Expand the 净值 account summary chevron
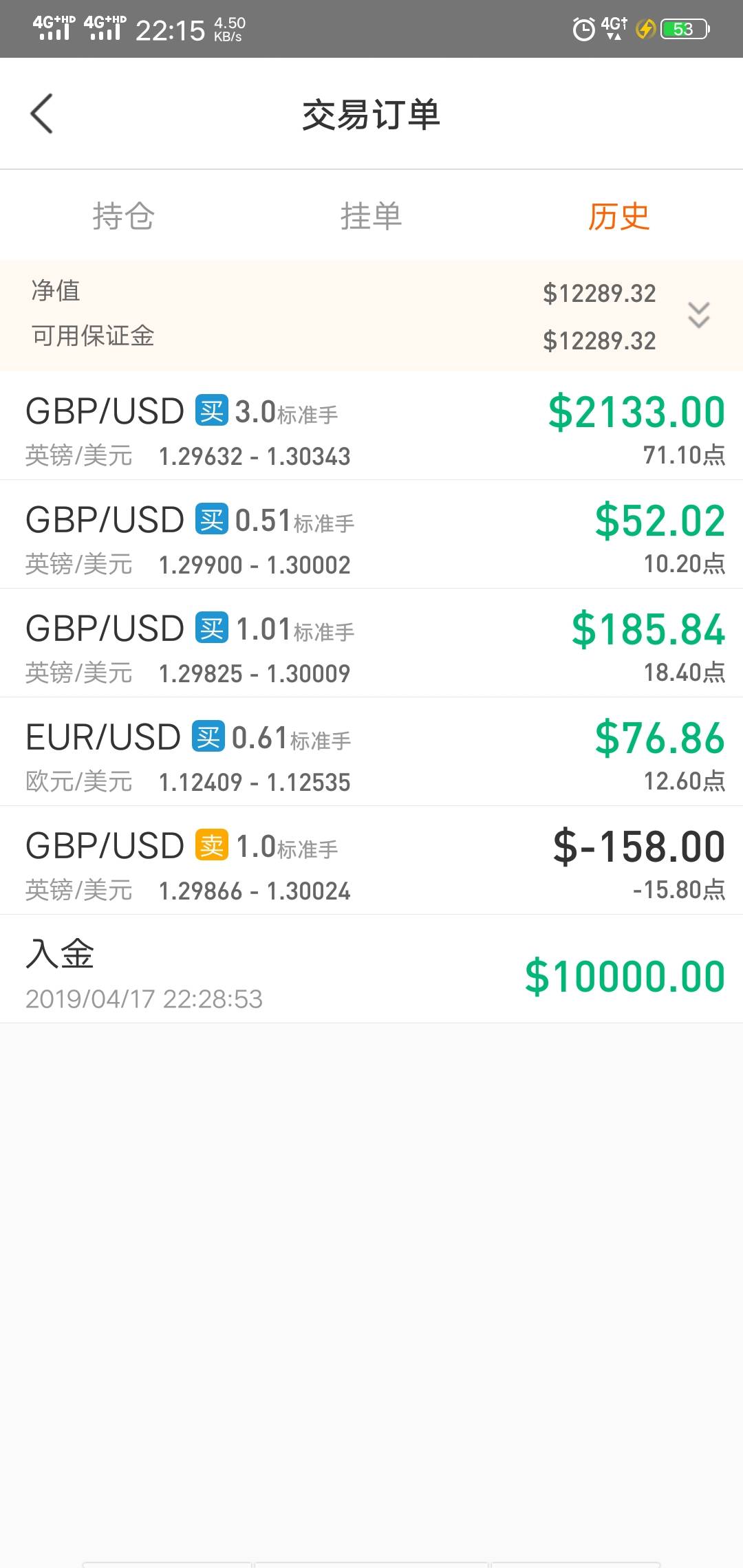743x1568 pixels. coord(698,315)
